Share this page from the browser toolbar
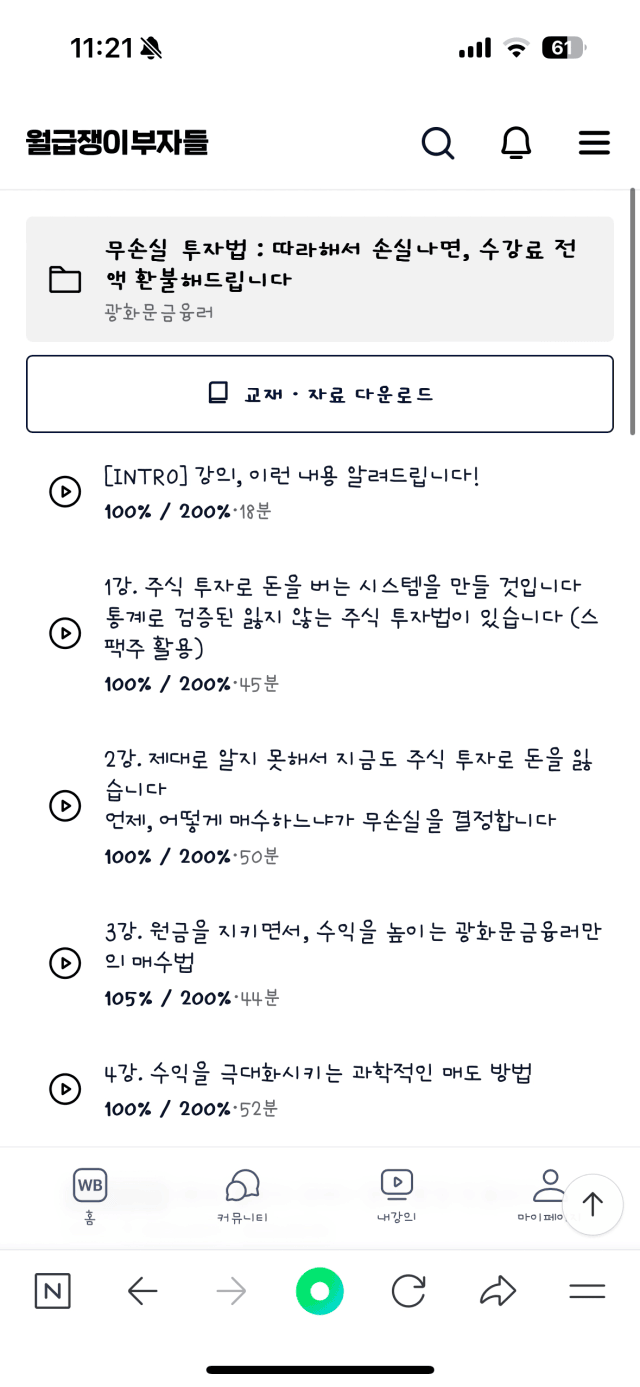Screen dimensions: 640x1387 tap(497, 1292)
